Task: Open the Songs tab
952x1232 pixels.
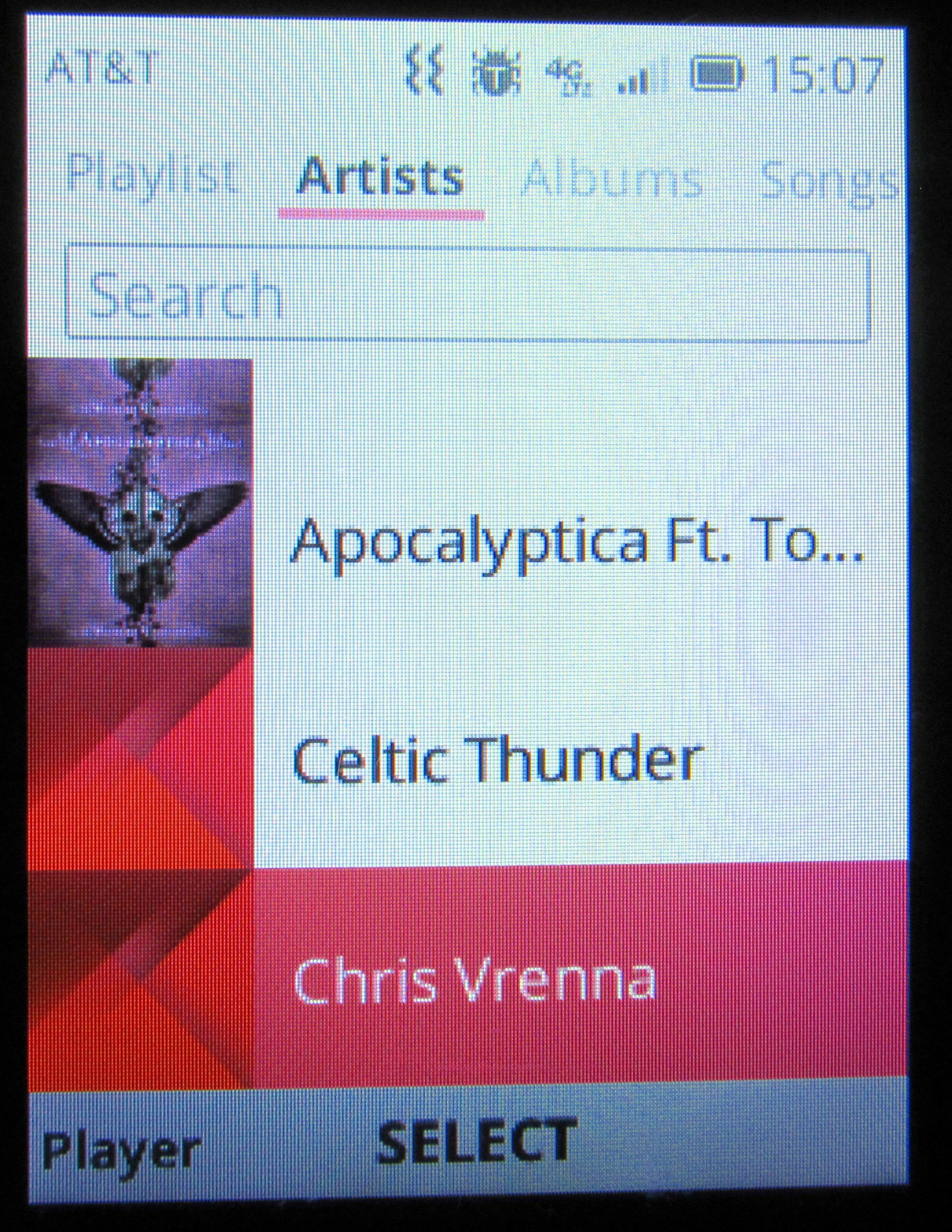Action: coord(829,181)
